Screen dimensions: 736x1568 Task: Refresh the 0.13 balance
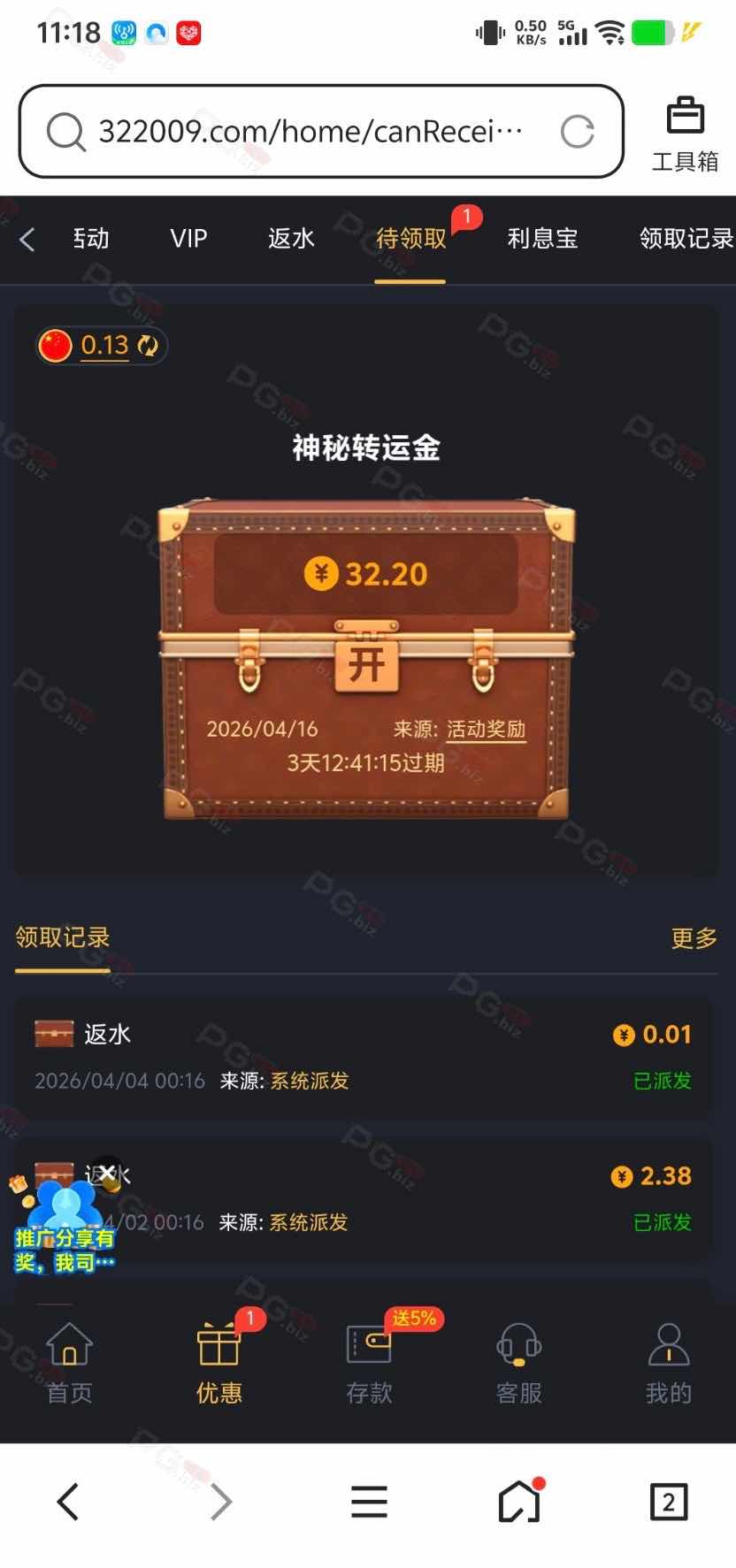pyautogui.click(x=148, y=346)
